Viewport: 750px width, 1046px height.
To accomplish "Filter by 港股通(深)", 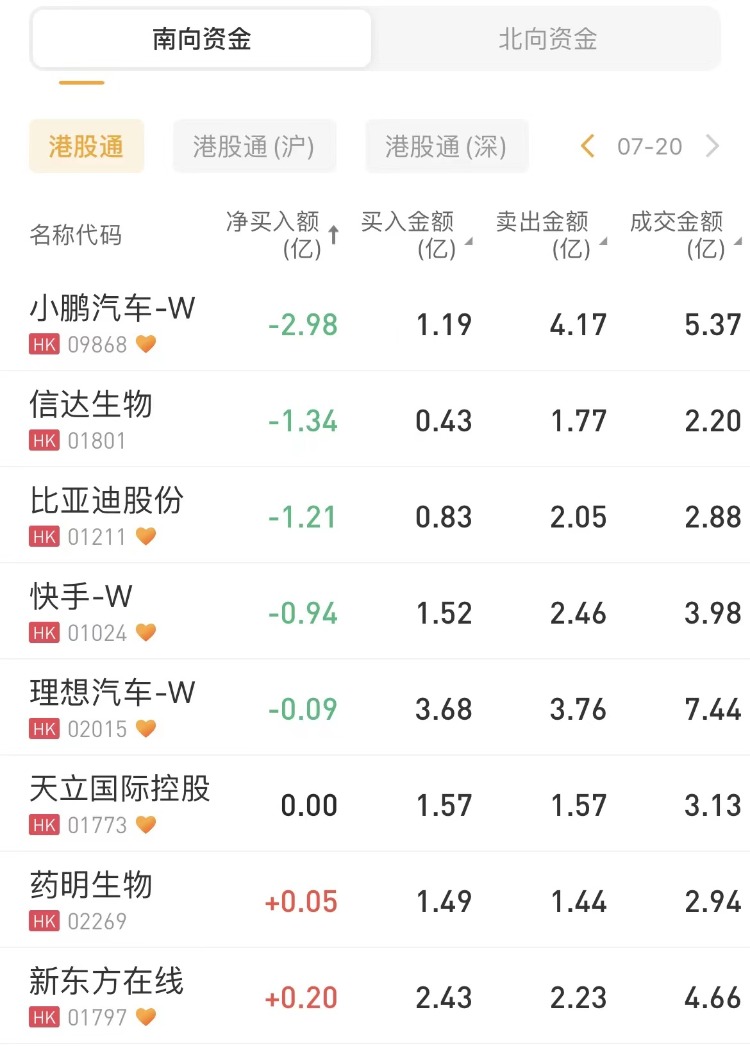I will (446, 147).
